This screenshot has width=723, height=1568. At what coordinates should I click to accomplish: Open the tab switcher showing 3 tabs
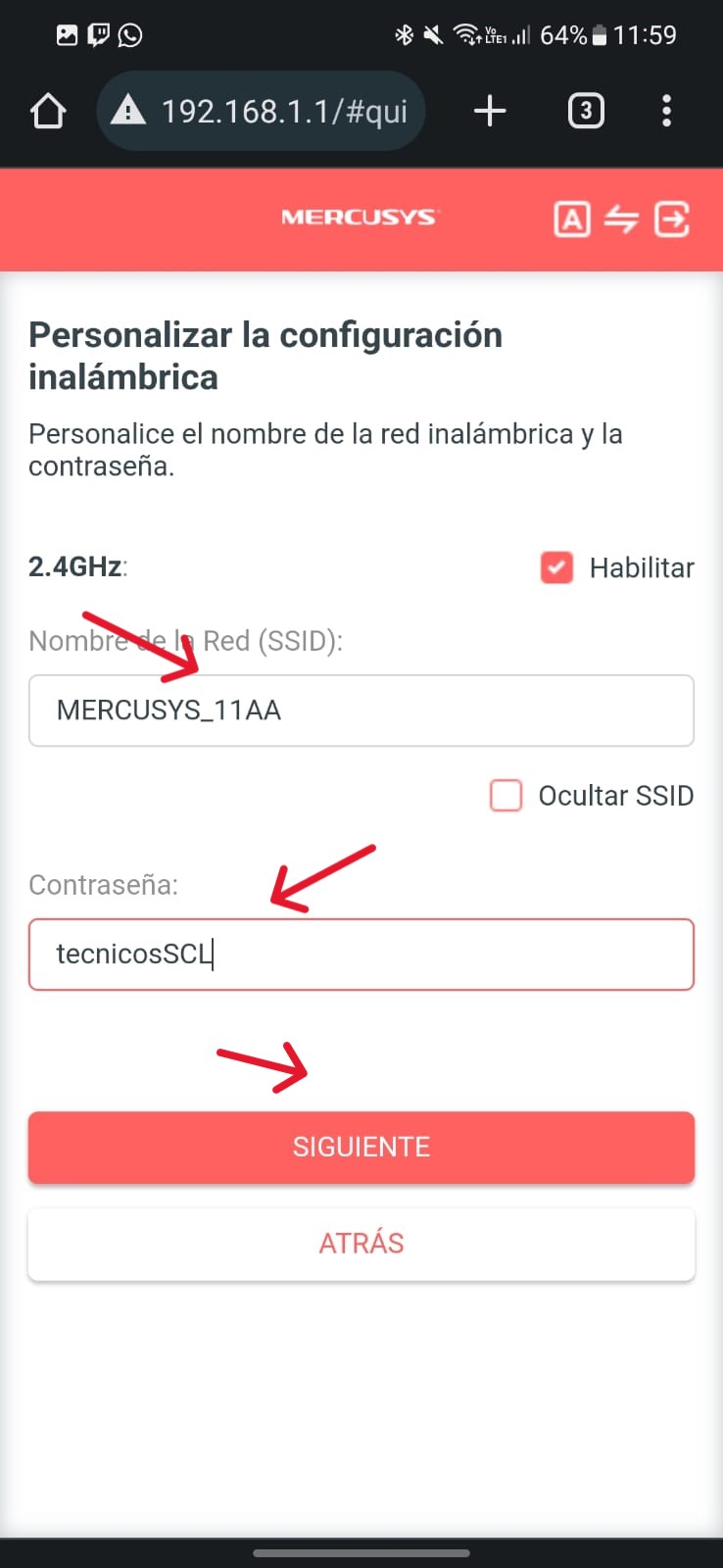point(586,111)
